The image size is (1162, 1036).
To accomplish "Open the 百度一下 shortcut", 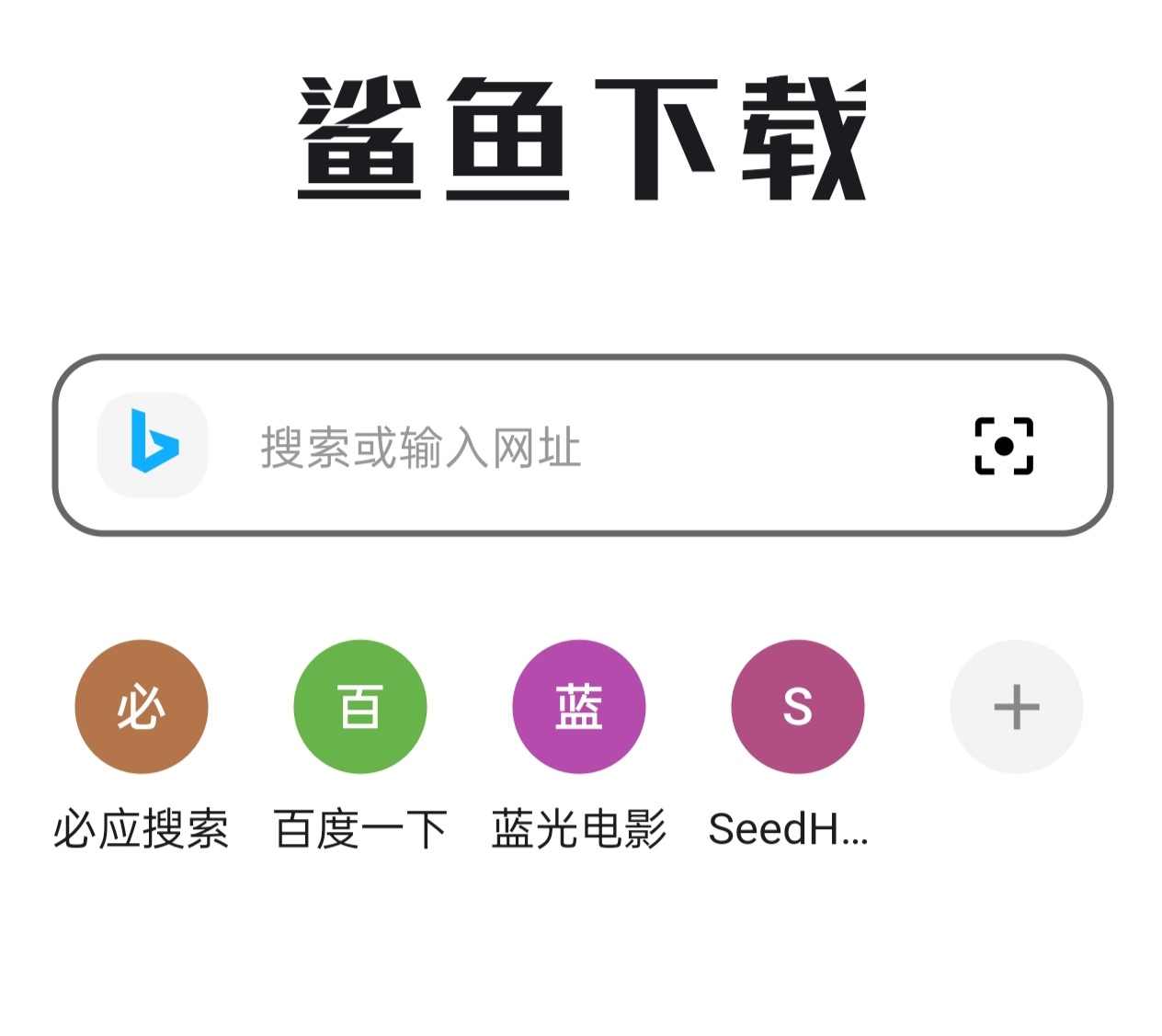I will (360, 707).
